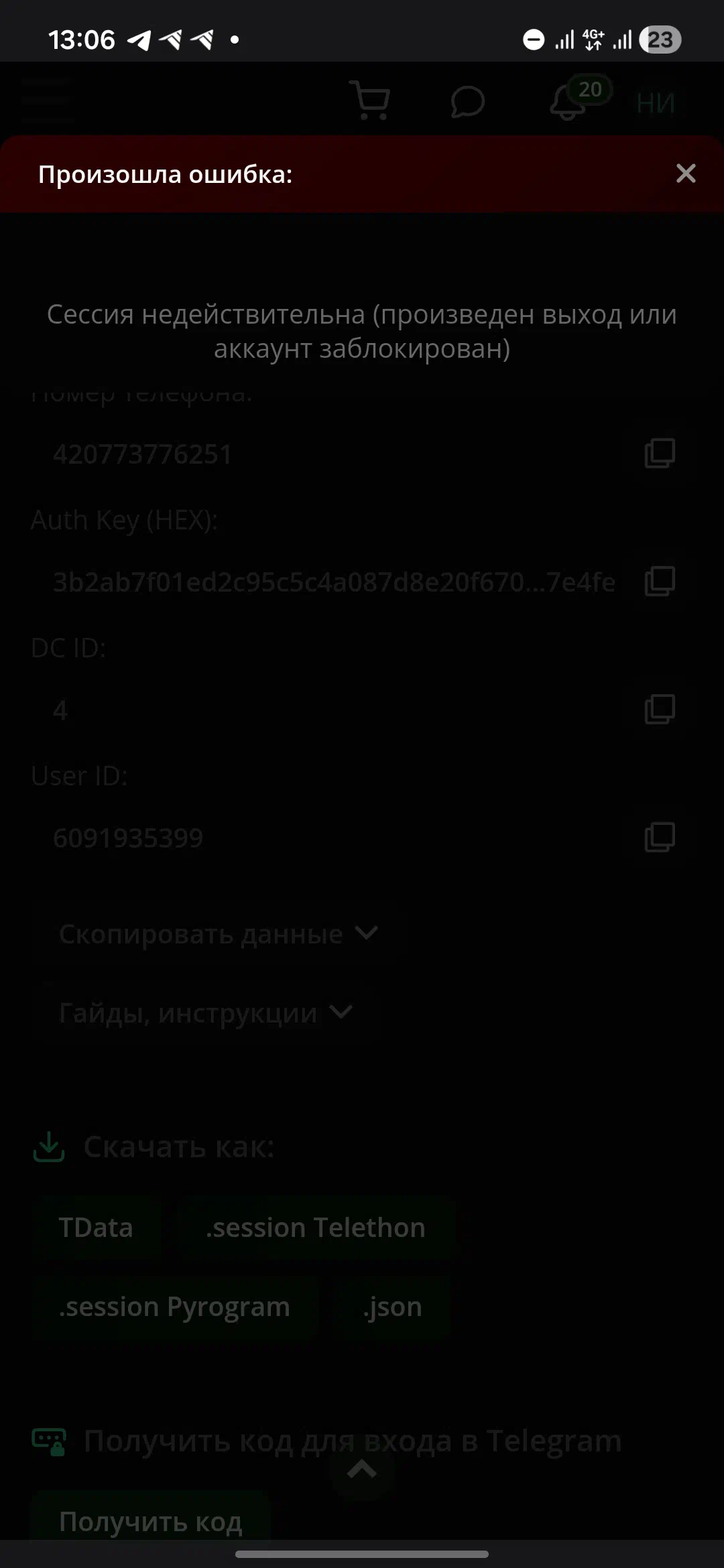Screen dimensions: 724x1568
Task: Open the hamburger menu
Action: click(x=46, y=101)
